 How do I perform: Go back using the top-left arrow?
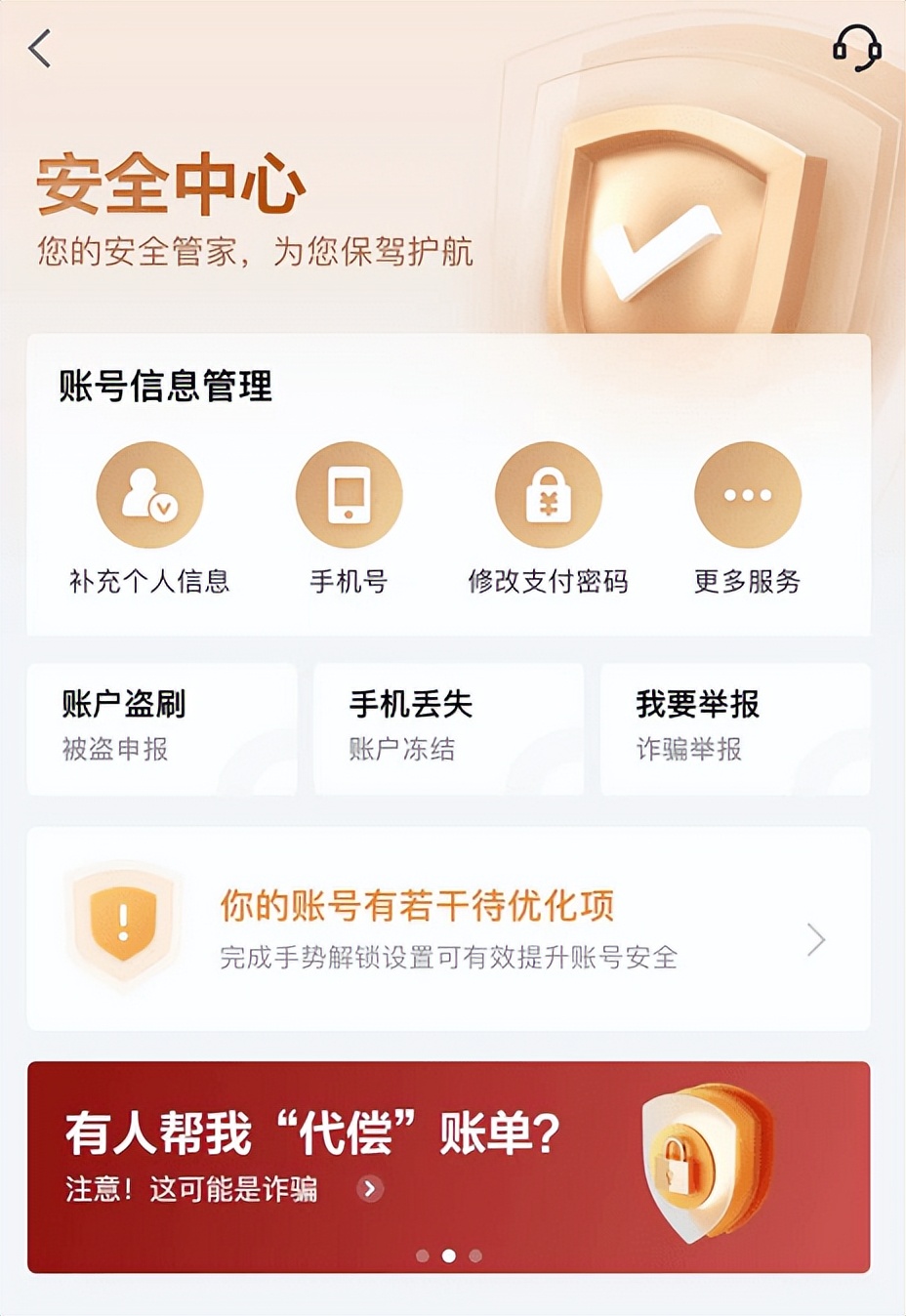(x=40, y=48)
